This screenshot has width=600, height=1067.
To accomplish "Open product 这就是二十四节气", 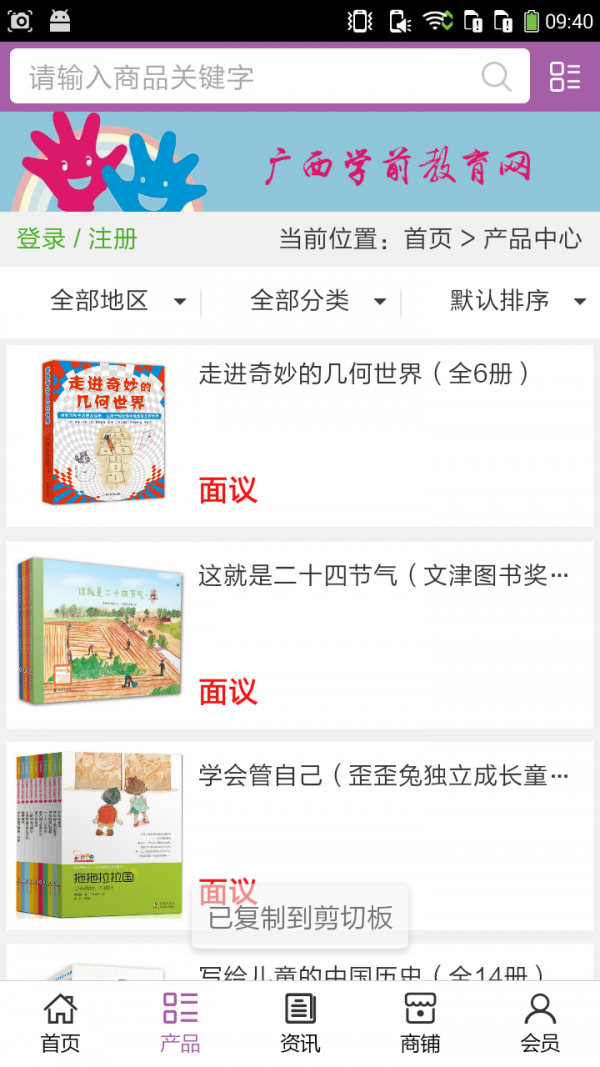I will [x=300, y=635].
